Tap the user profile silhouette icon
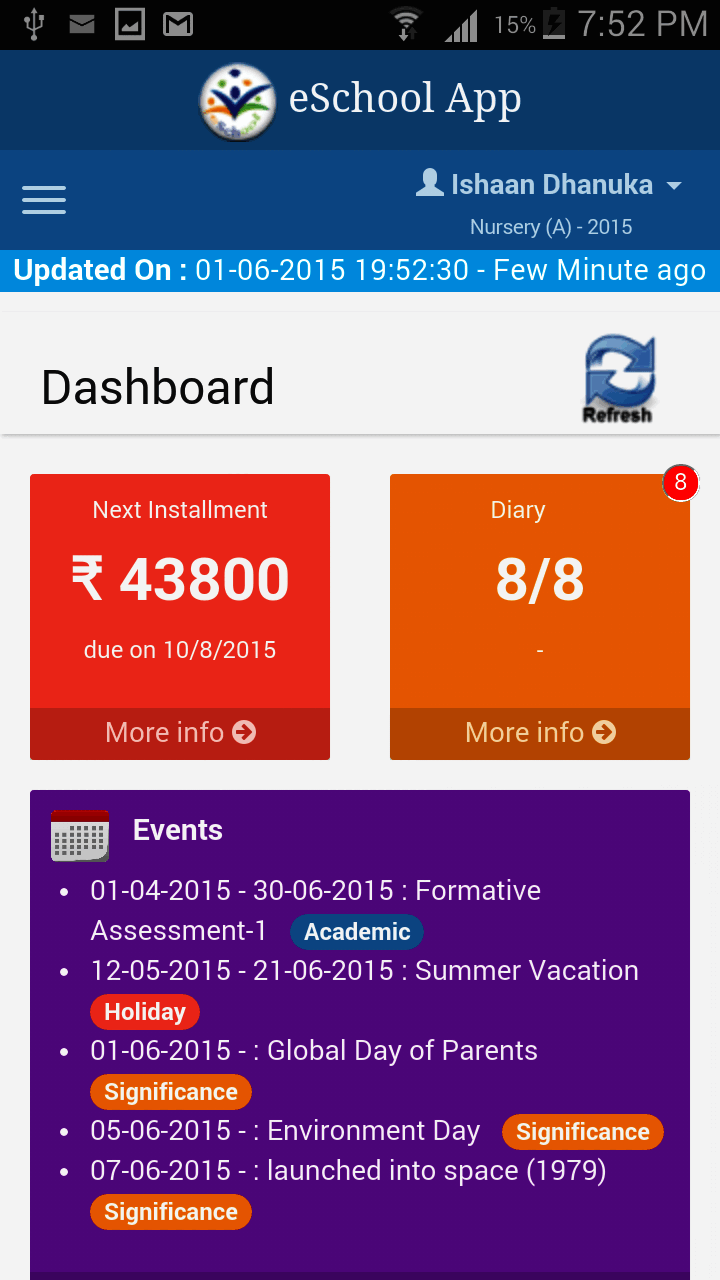The height and width of the screenshot is (1280, 720). tap(430, 183)
